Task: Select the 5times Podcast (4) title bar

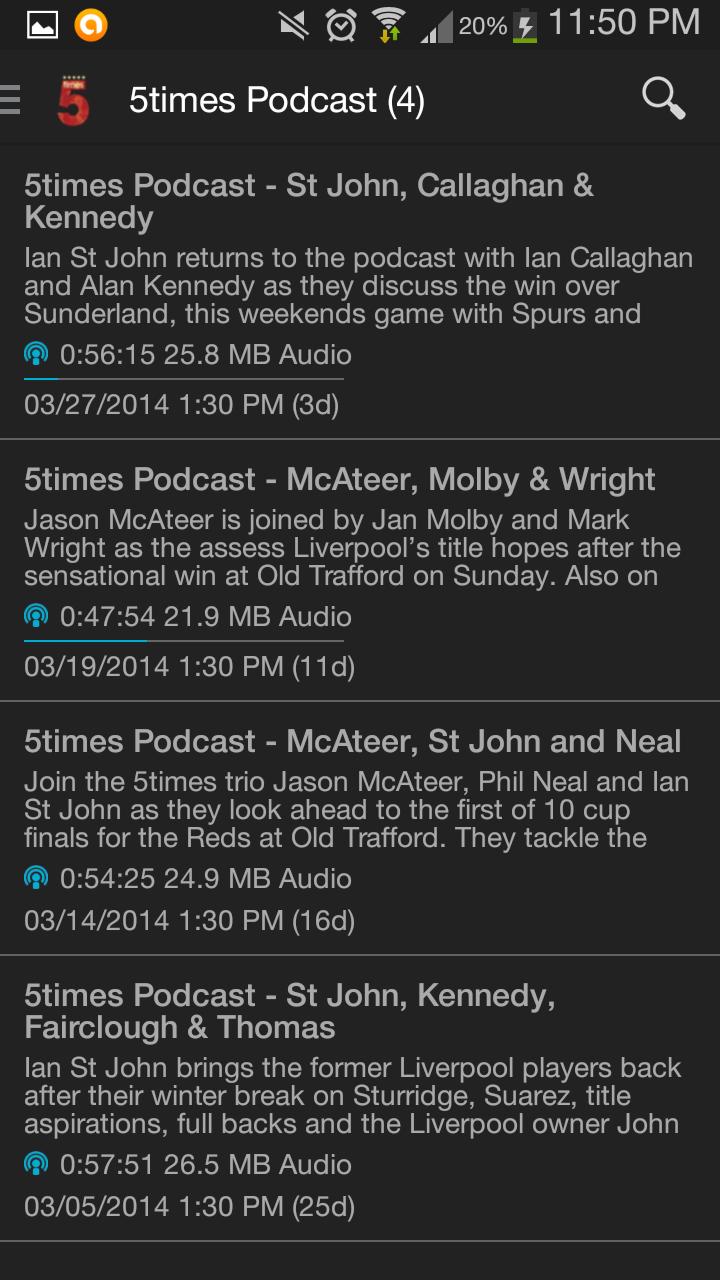Action: [x=277, y=99]
